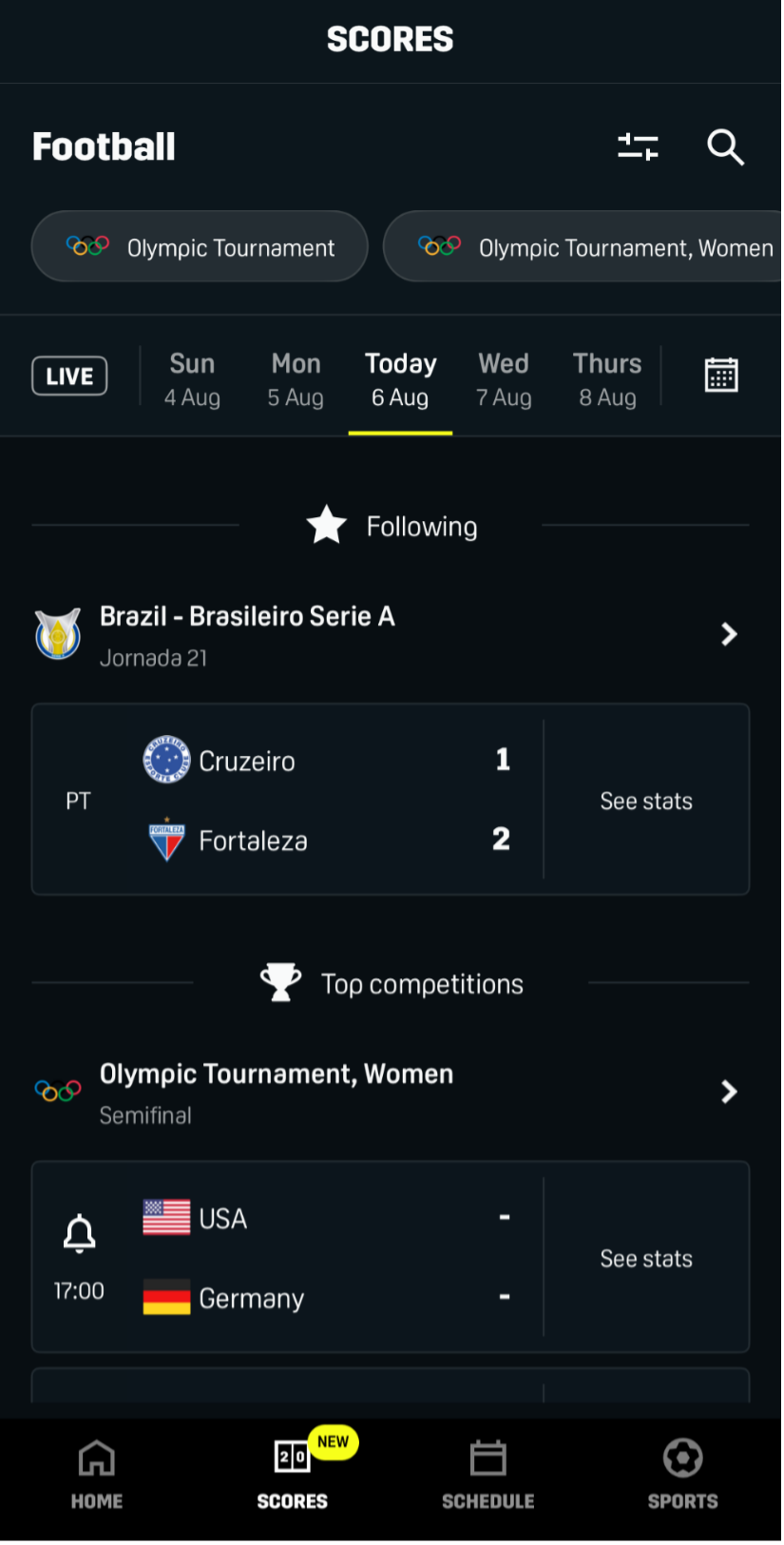Viewport: 784px width, 1545px height.
Task: Open the search magnifier
Action: (725, 147)
